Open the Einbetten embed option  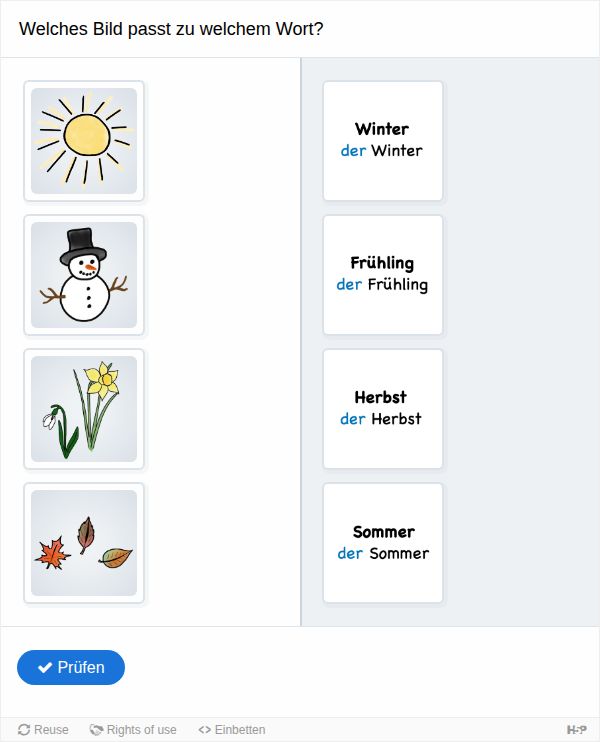(232, 730)
